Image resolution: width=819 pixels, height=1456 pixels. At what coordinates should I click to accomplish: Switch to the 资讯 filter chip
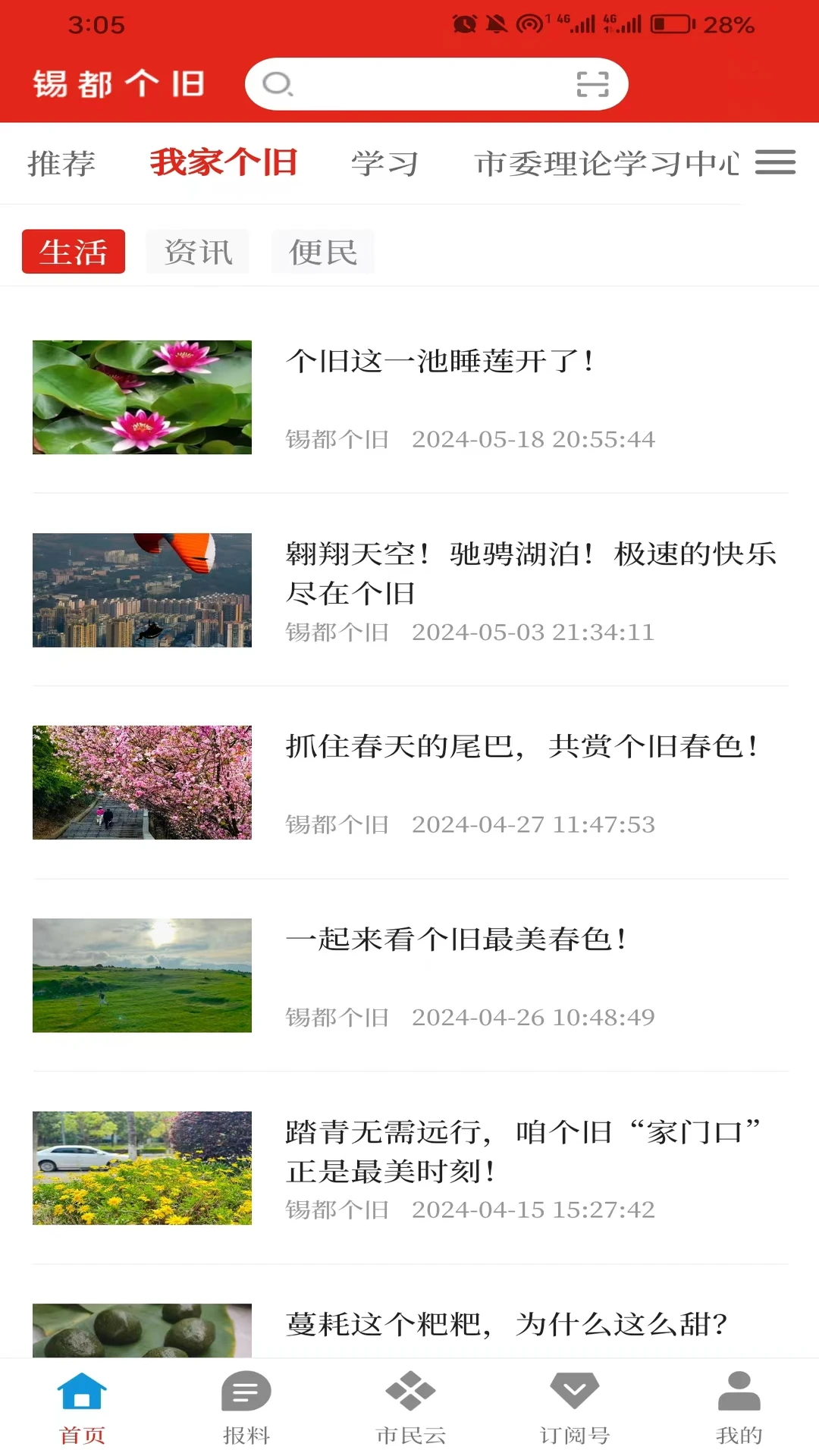tap(197, 251)
